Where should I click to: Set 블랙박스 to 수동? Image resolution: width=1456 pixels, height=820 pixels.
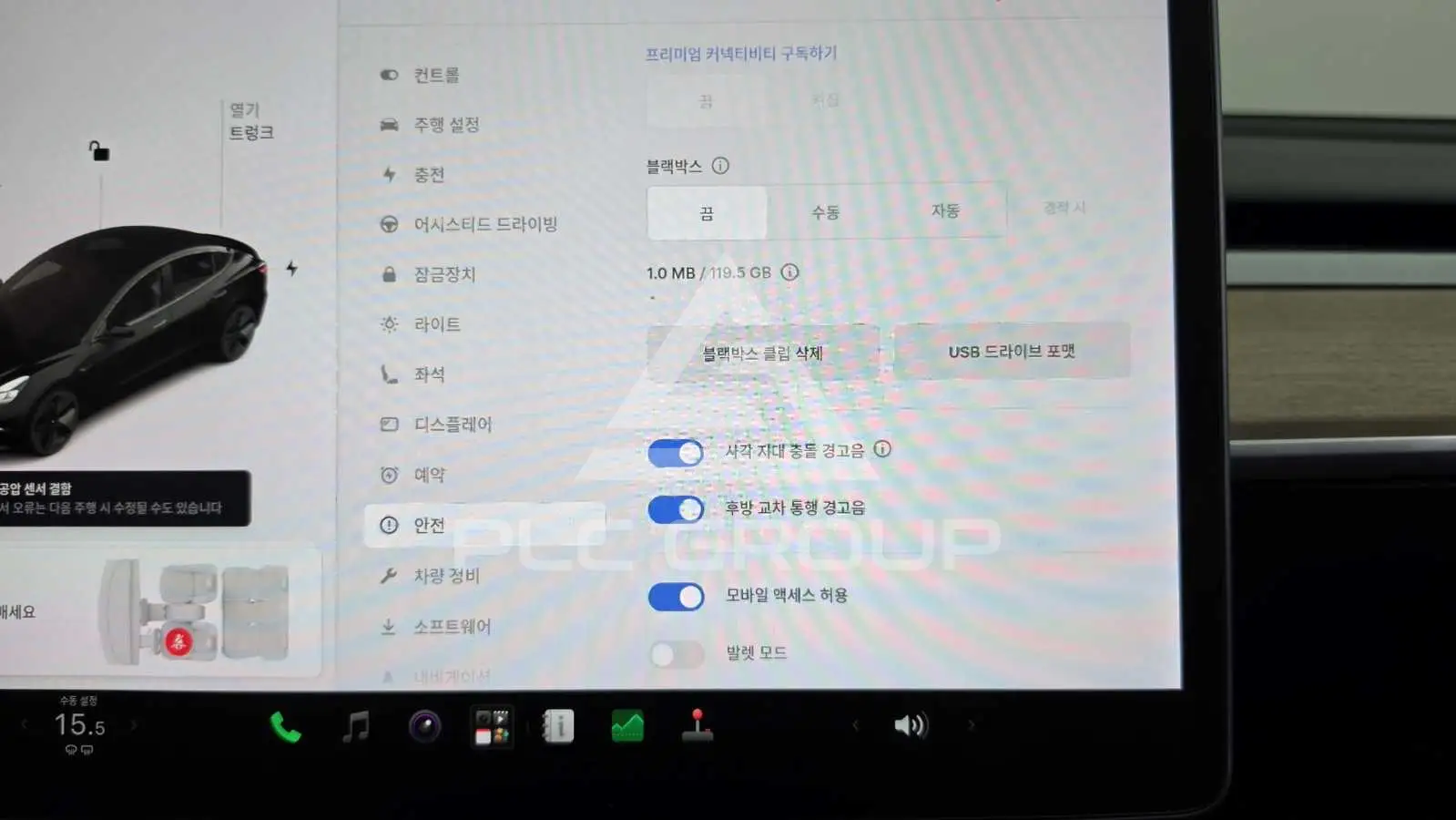click(826, 212)
